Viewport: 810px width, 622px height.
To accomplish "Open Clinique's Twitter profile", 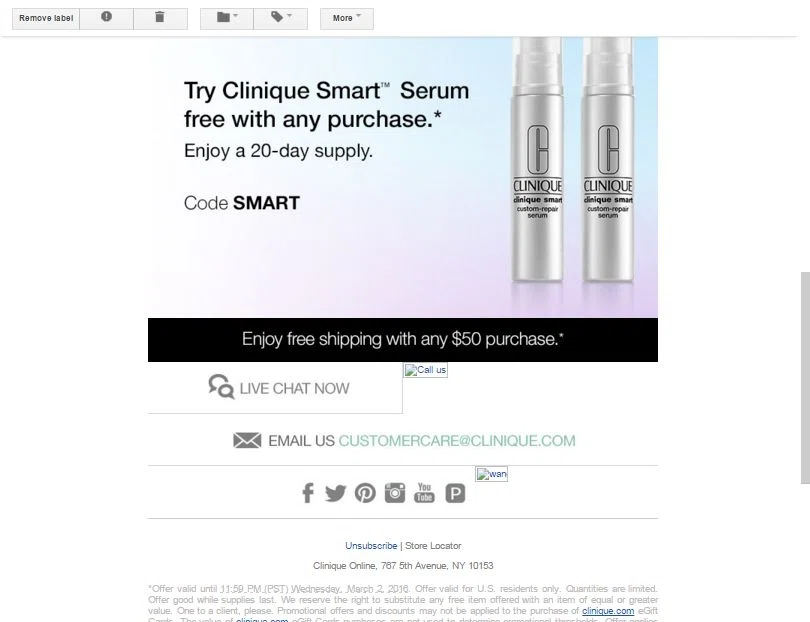I will click(x=335, y=493).
